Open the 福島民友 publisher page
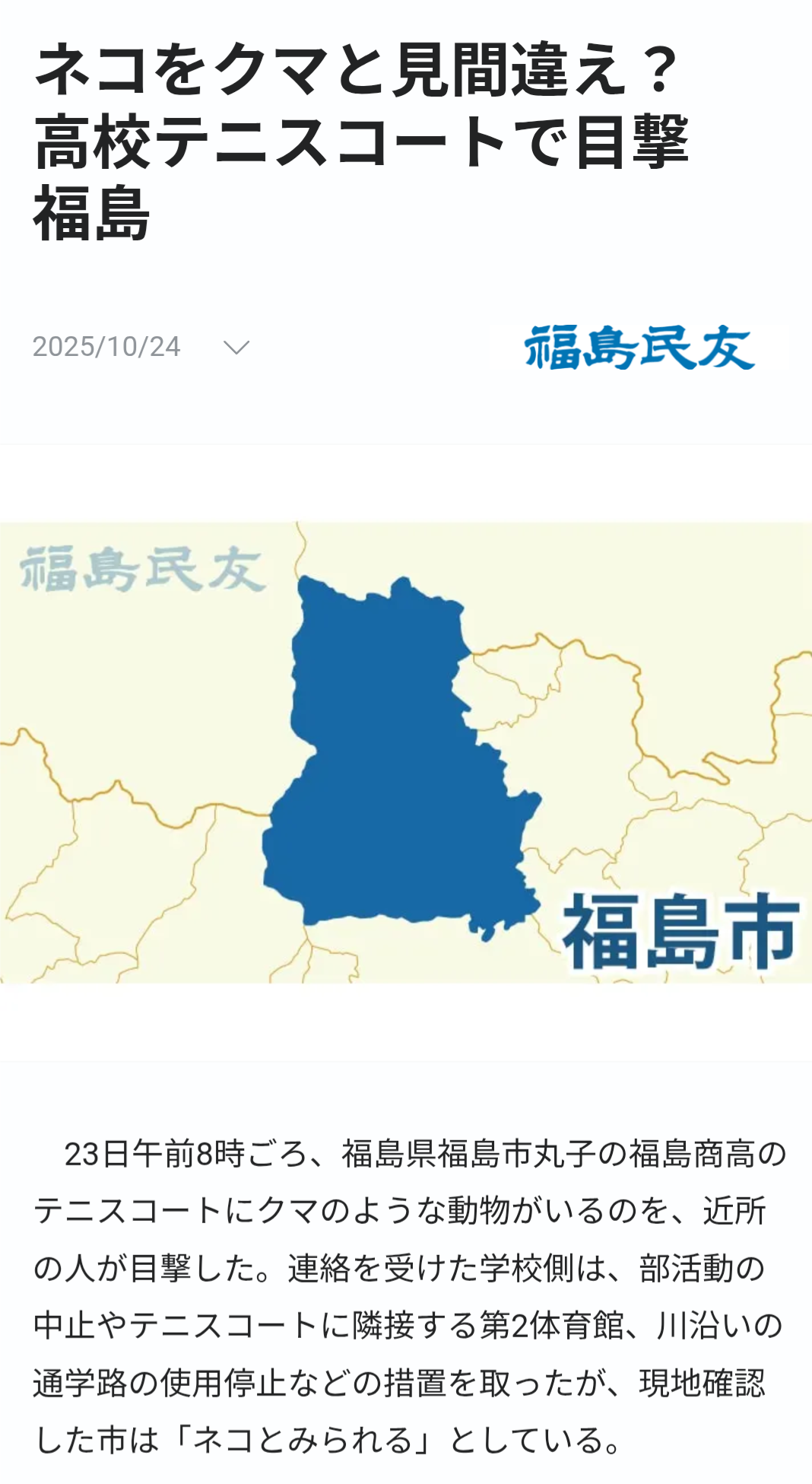This screenshot has height=1484, width=812. coord(639,348)
